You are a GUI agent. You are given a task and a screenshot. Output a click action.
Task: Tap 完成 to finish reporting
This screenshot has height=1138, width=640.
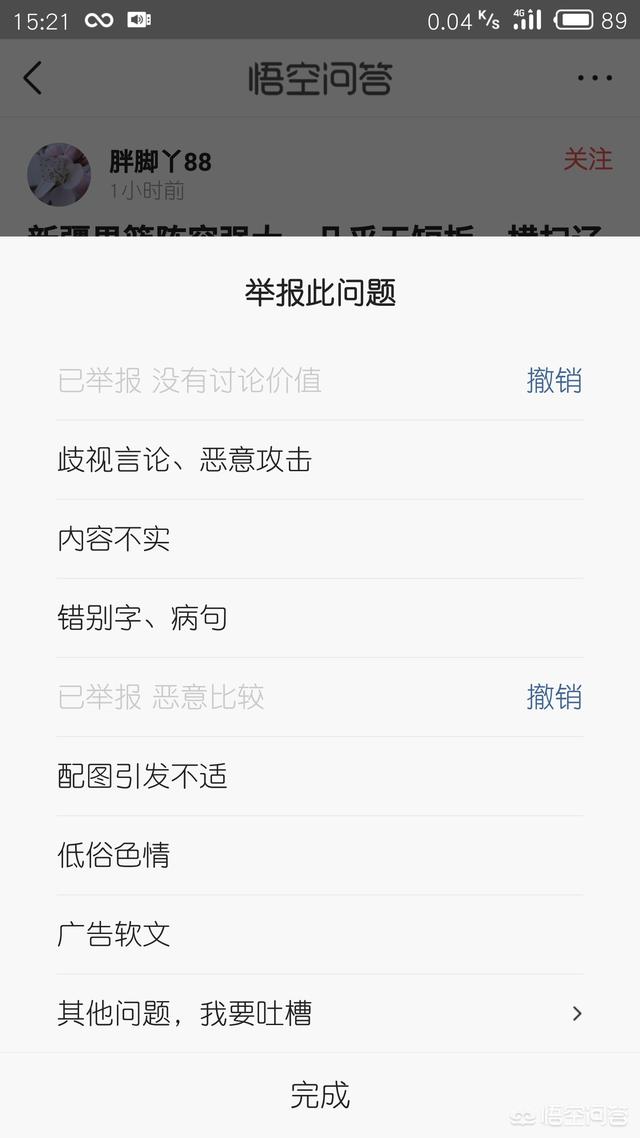pos(320,1095)
